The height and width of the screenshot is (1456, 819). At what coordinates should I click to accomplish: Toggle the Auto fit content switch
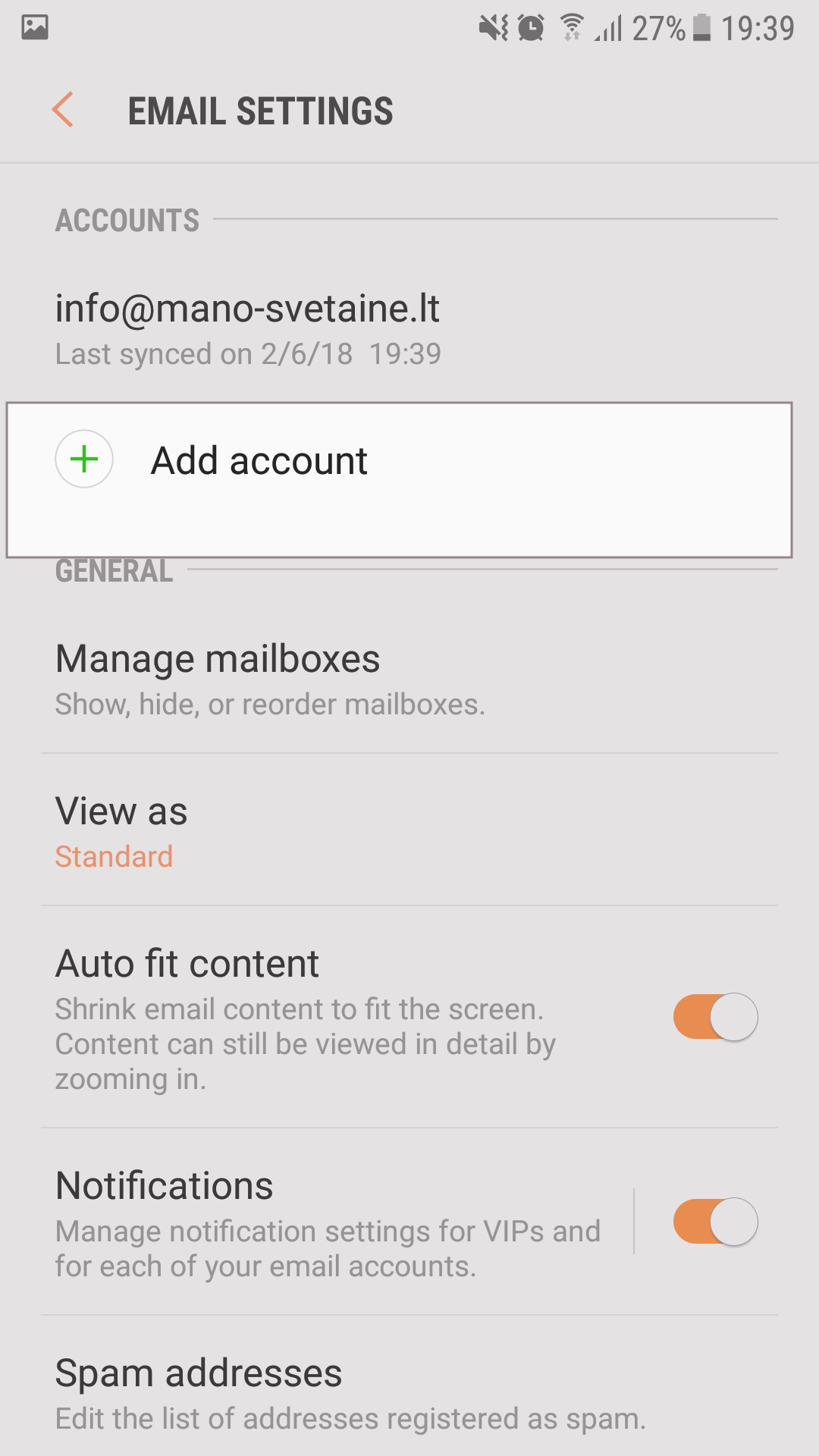pos(715,1017)
